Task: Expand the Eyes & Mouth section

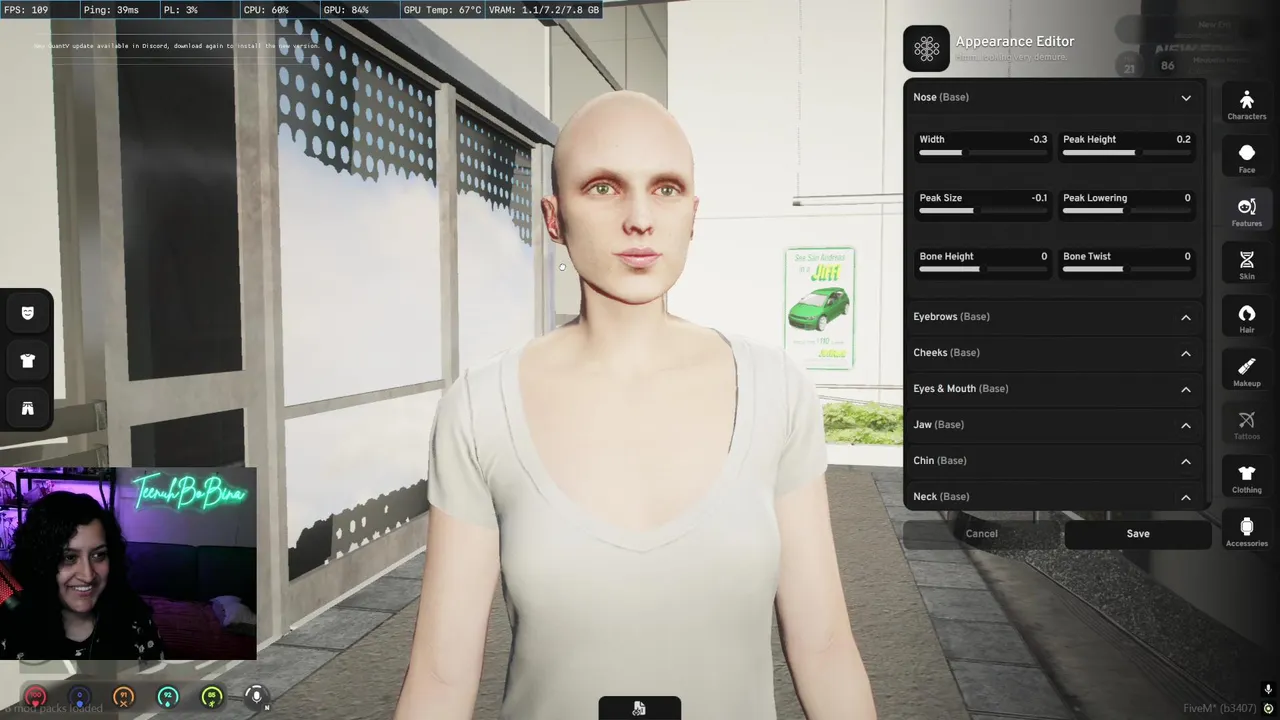Action: click(x=1185, y=389)
